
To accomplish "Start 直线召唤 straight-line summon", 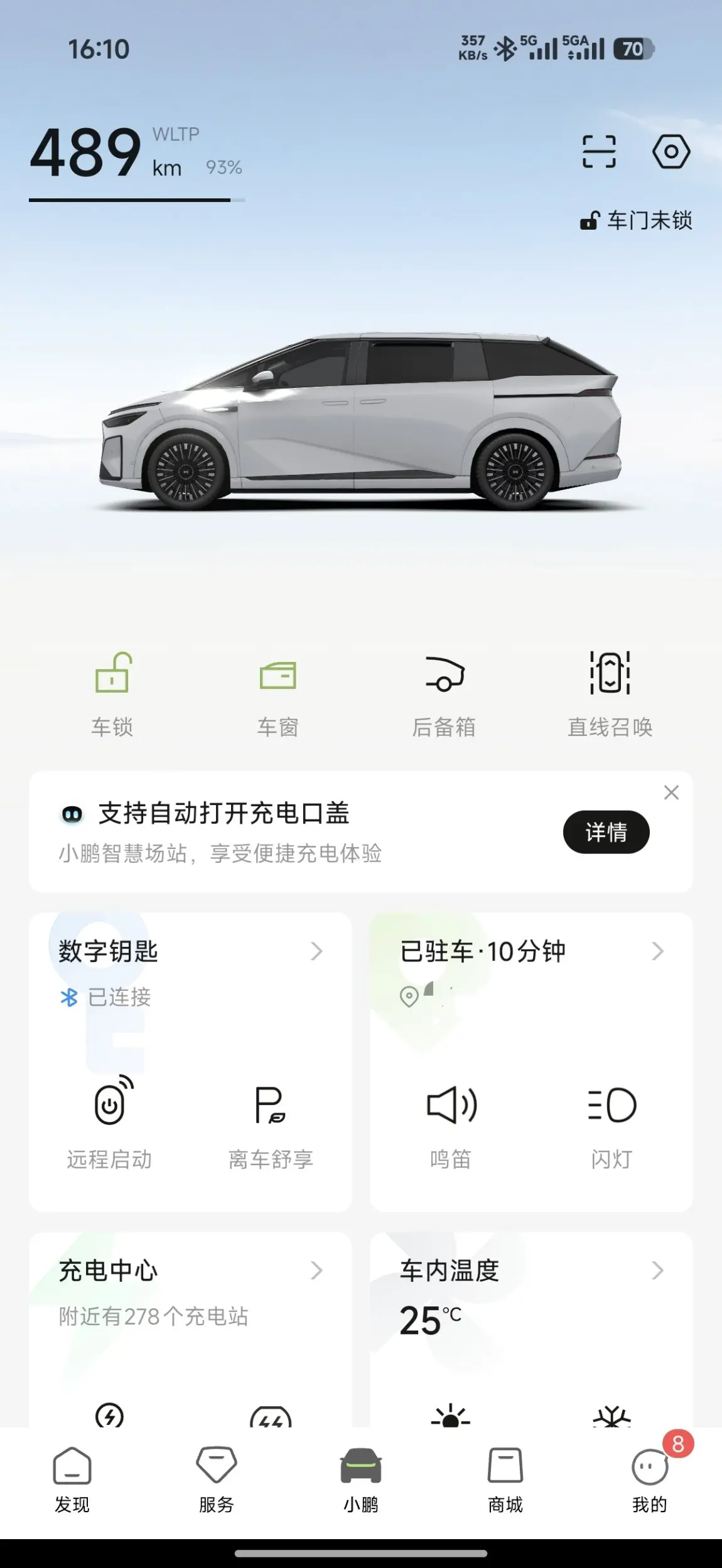I will pos(610,693).
